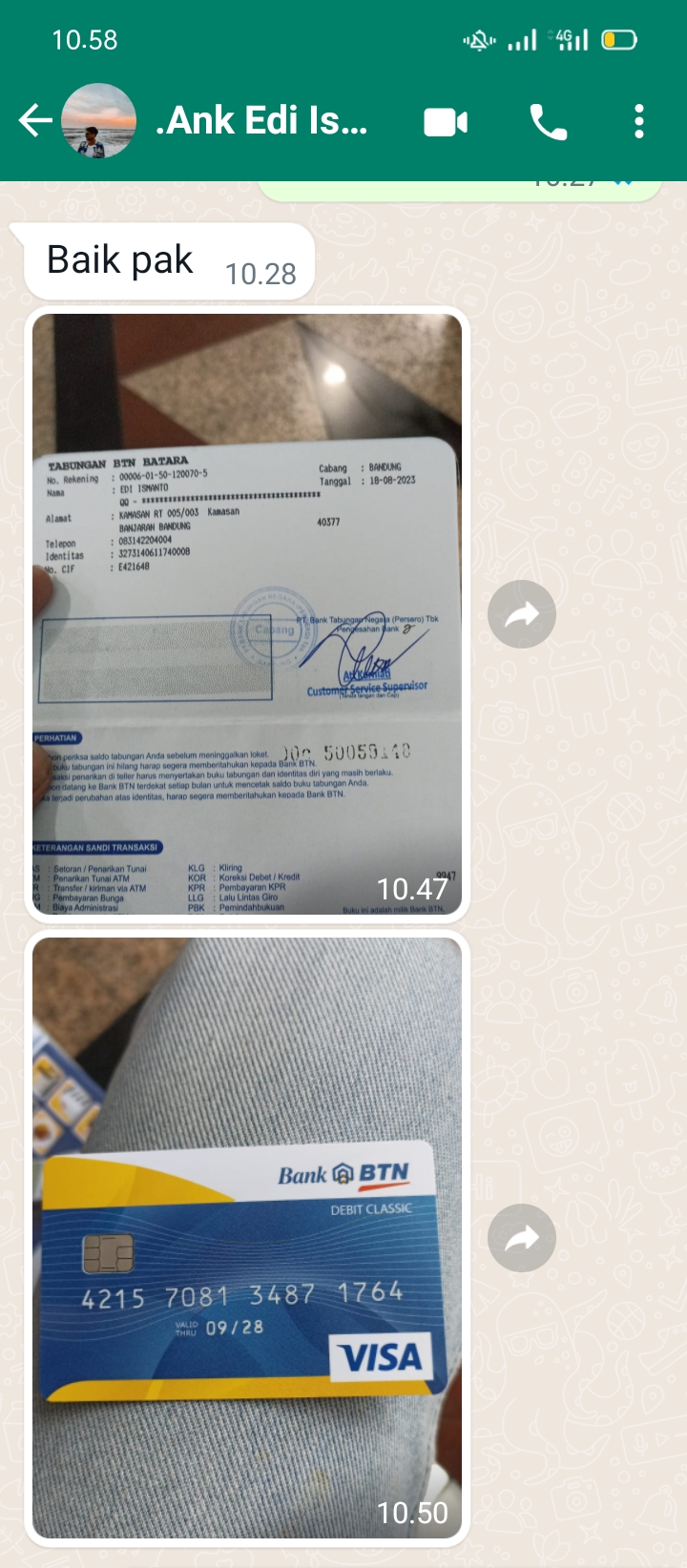687x1568 pixels.
Task: Forward the photo sent at 10.50
Action: click(522, 1238)
